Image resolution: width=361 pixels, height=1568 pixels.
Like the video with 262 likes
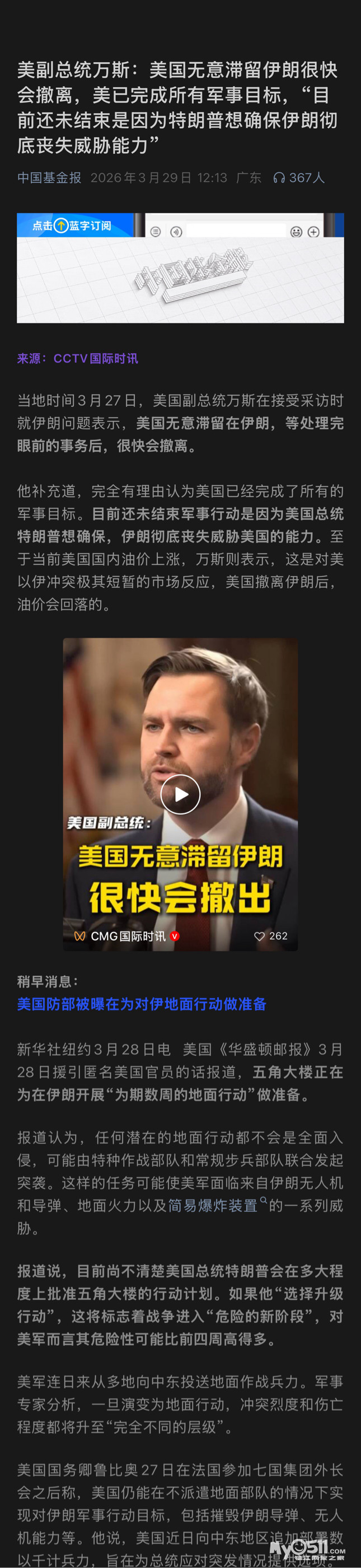coord(260,936)
